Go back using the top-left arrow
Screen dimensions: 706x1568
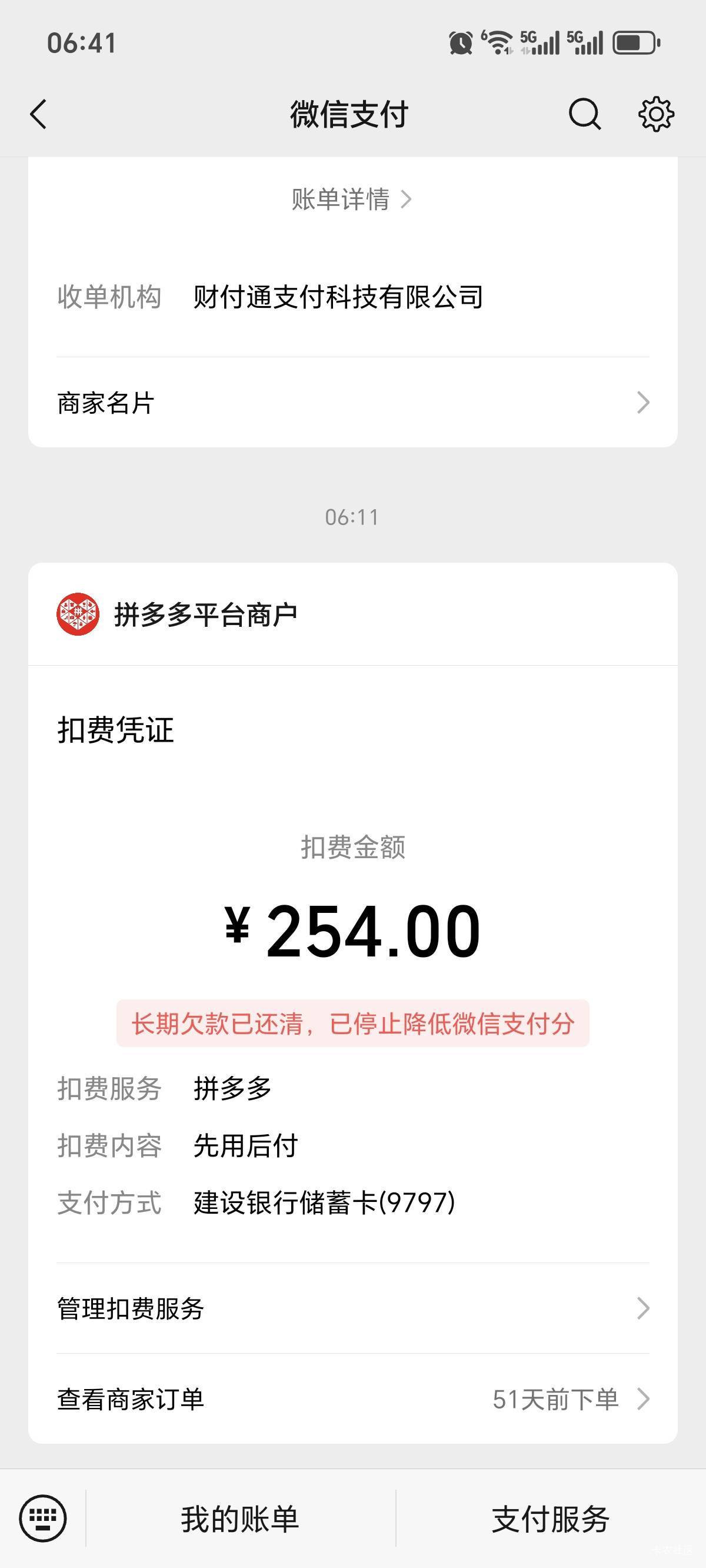pos(38,114)
